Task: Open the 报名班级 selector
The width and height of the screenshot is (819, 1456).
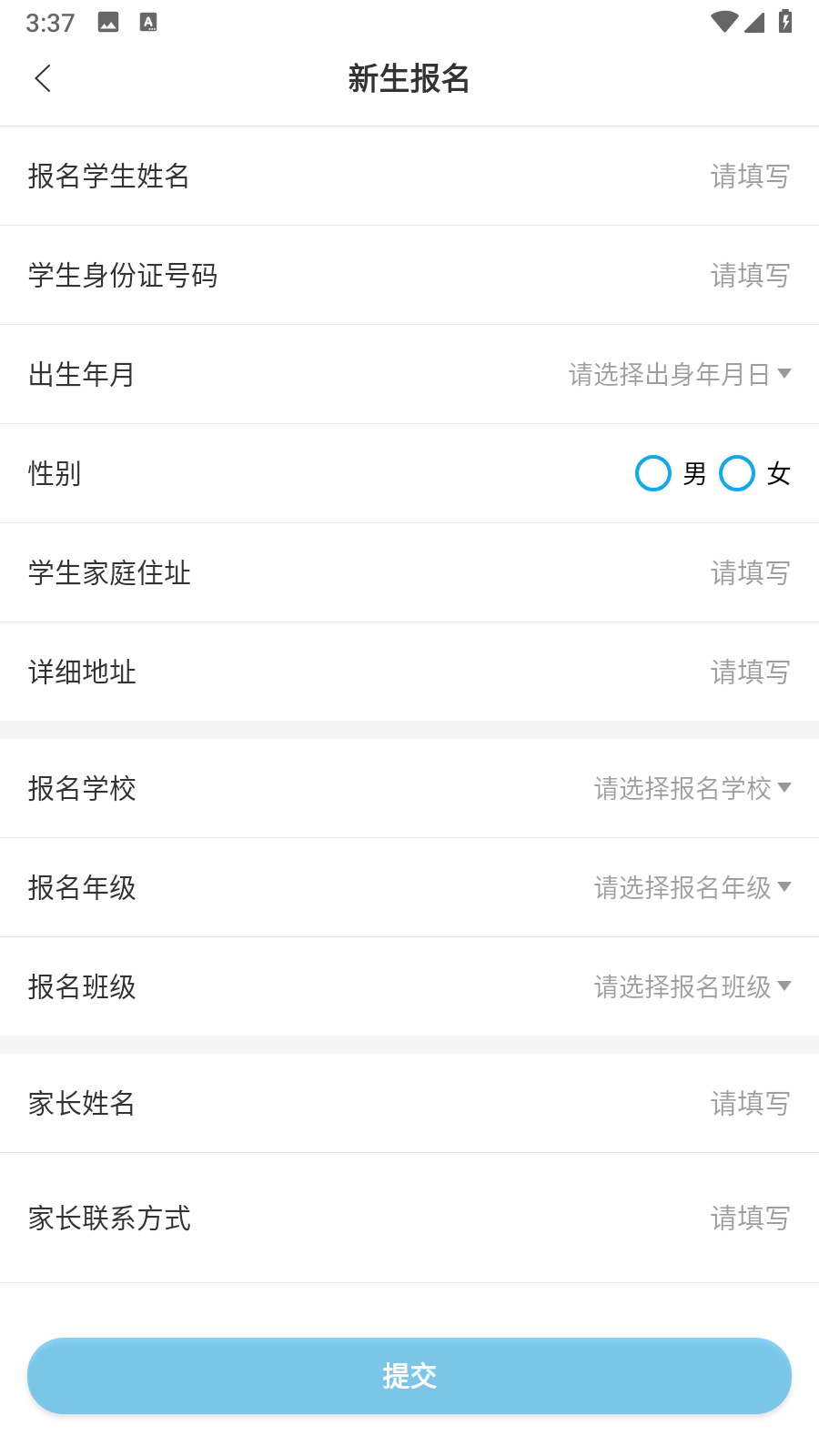Action: (692, 986)
